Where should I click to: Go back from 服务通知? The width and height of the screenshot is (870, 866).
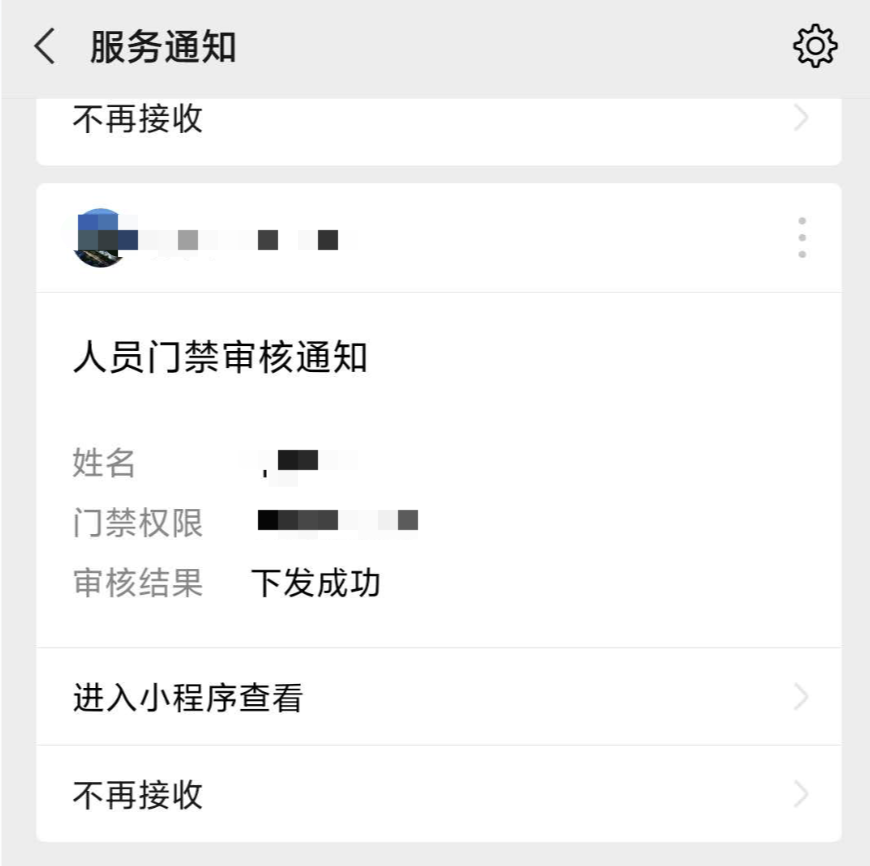point(45,47)
